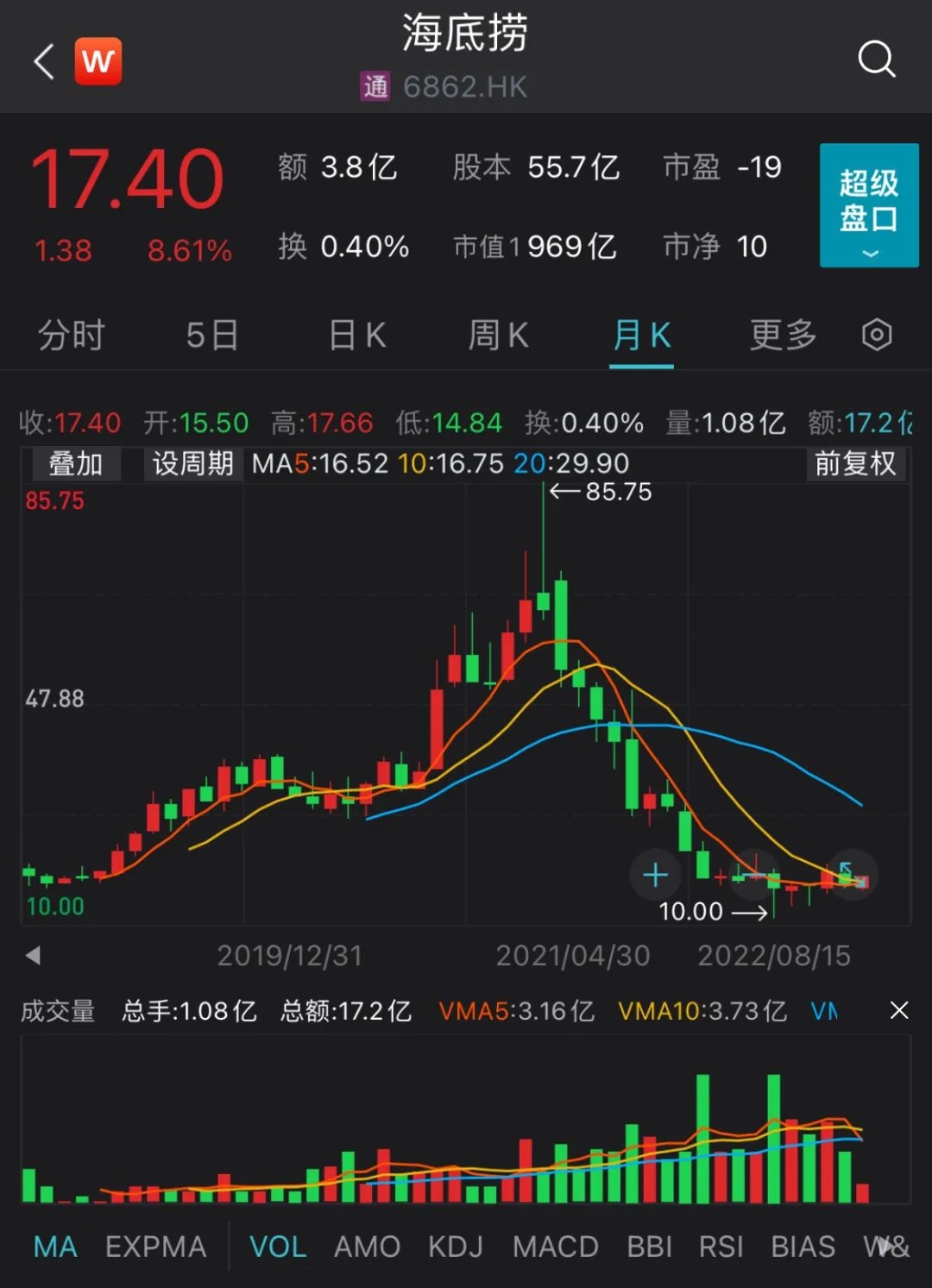Switch to the 分时 chart tab
This screenshot has height=1288, width=932.
point(71,336)
